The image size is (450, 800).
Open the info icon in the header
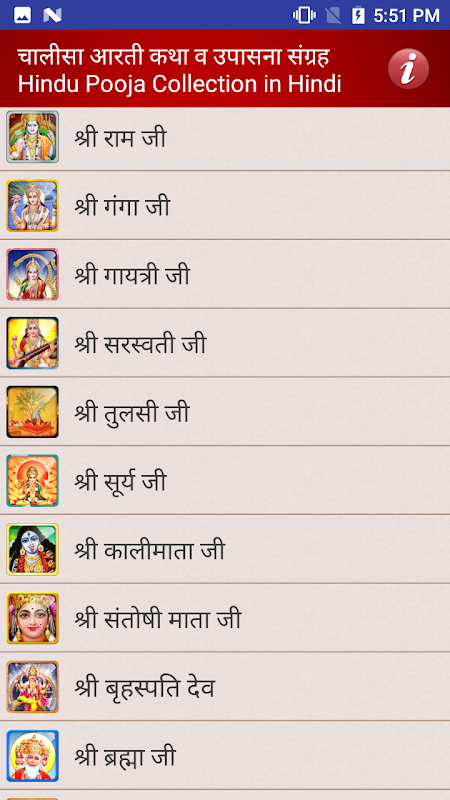[x=408, y=69]
